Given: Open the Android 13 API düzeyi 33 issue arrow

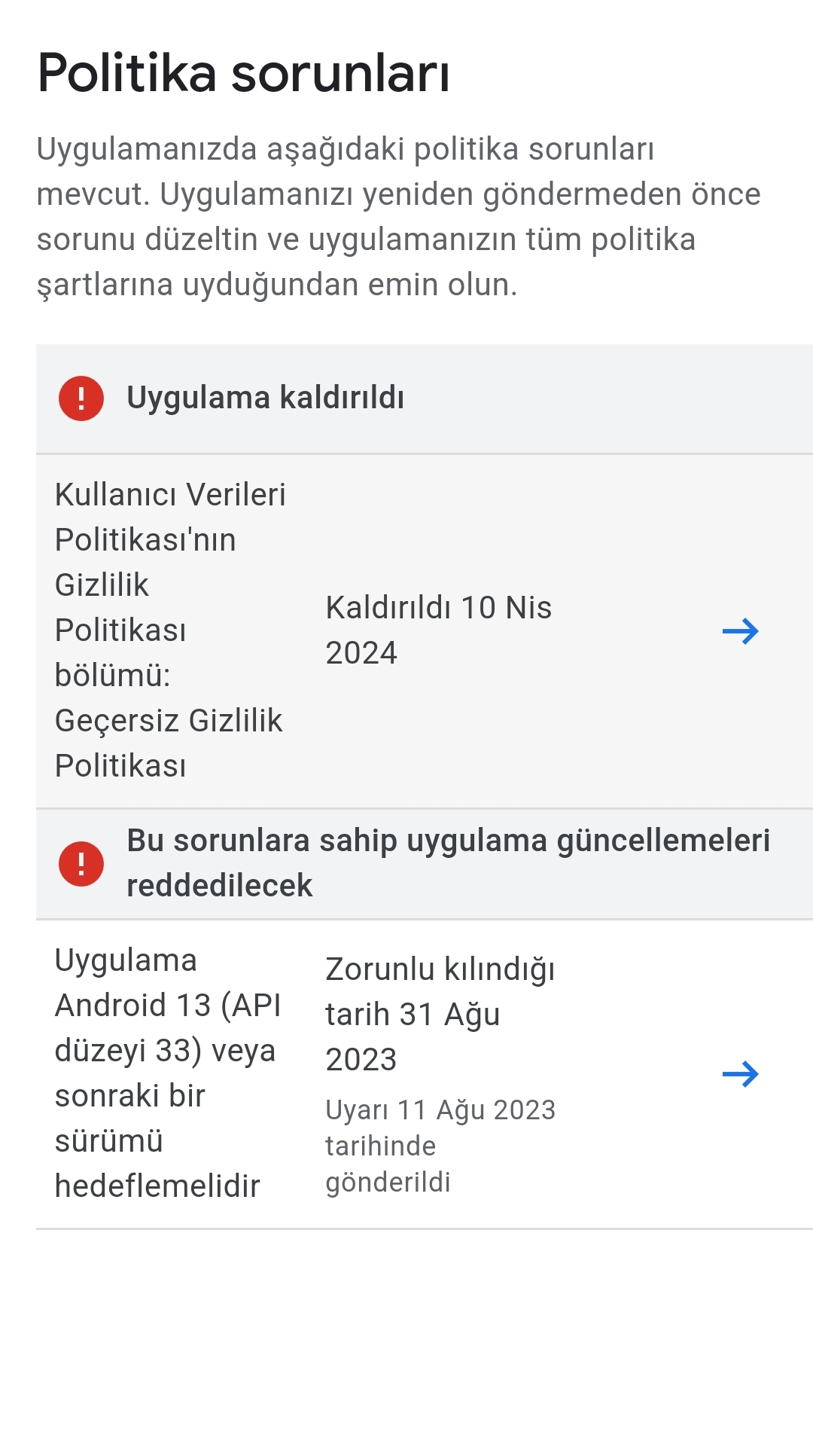Looking at the screenshot, I should pyautogui.click(x=740, y=1074).
